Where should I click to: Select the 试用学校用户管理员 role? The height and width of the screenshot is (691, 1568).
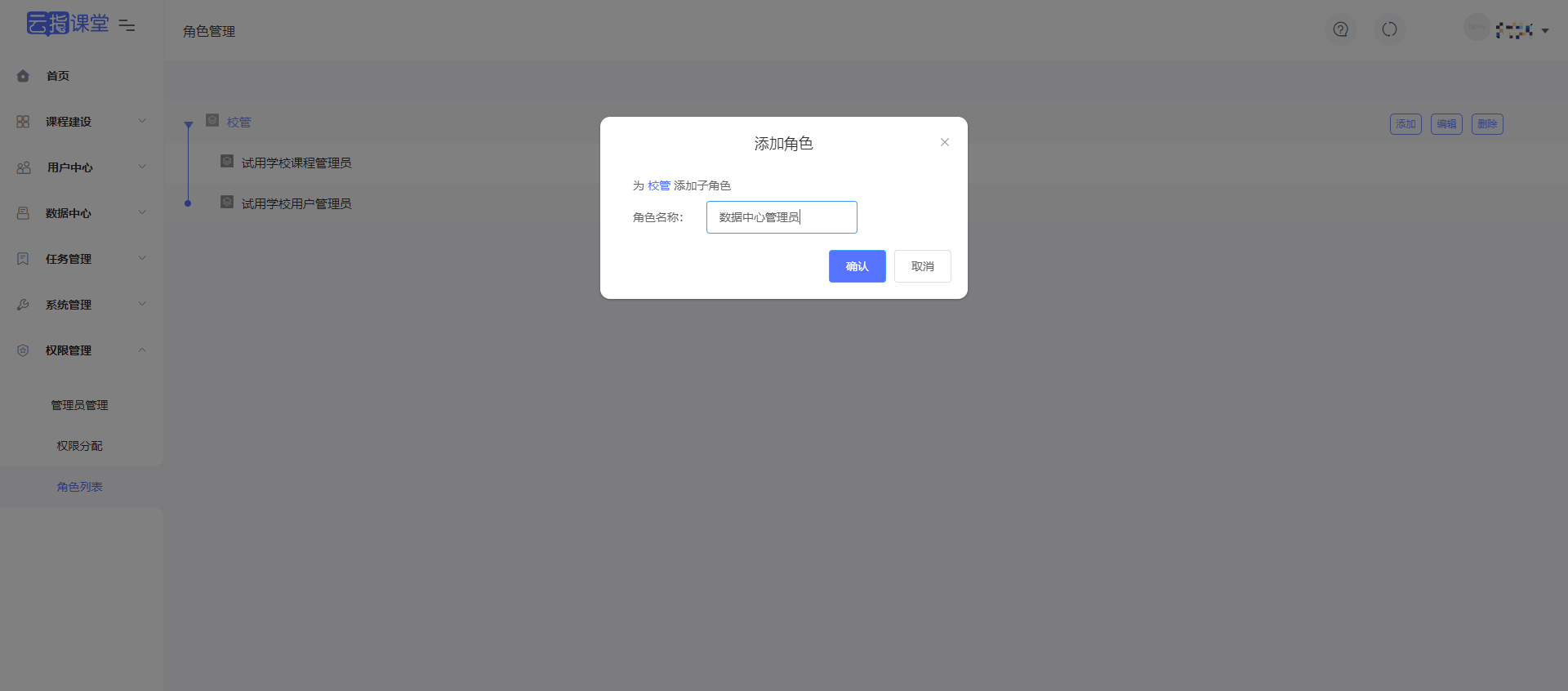pyautogui.click(x=296, y=203)
